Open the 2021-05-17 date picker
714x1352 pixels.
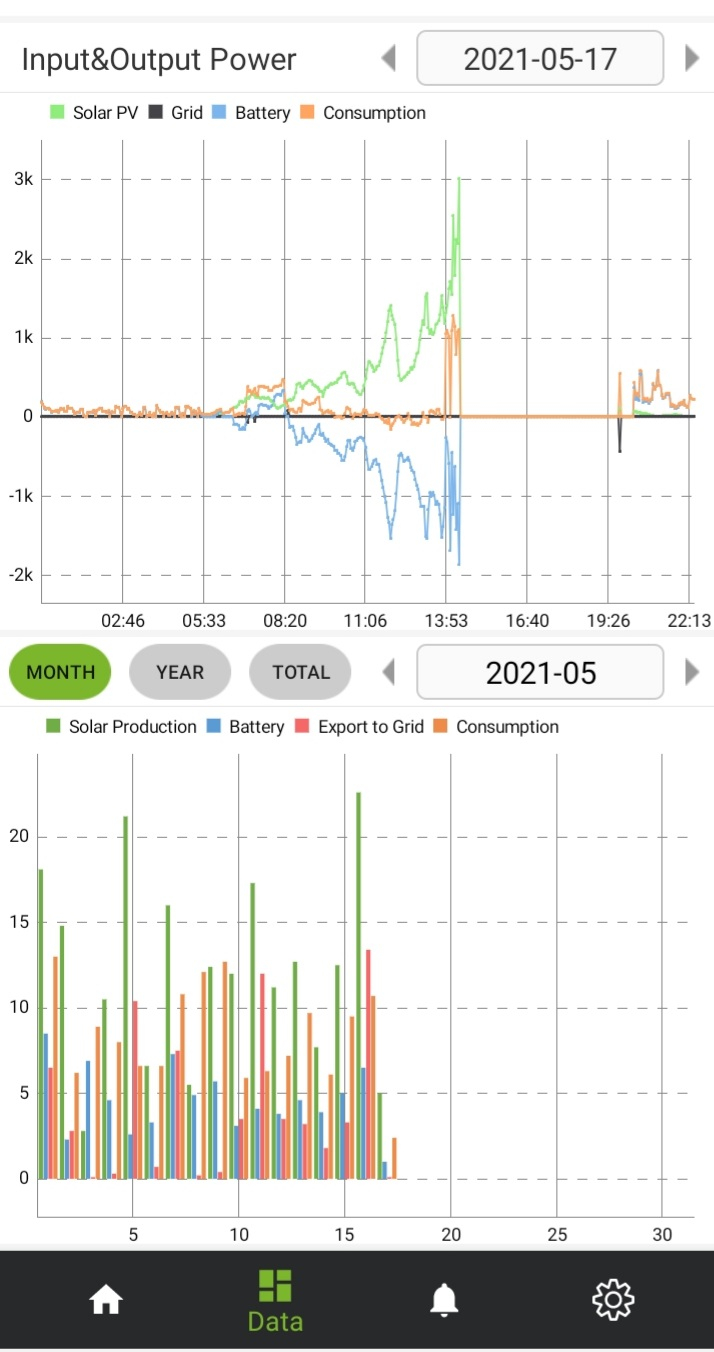coord(540,59)
